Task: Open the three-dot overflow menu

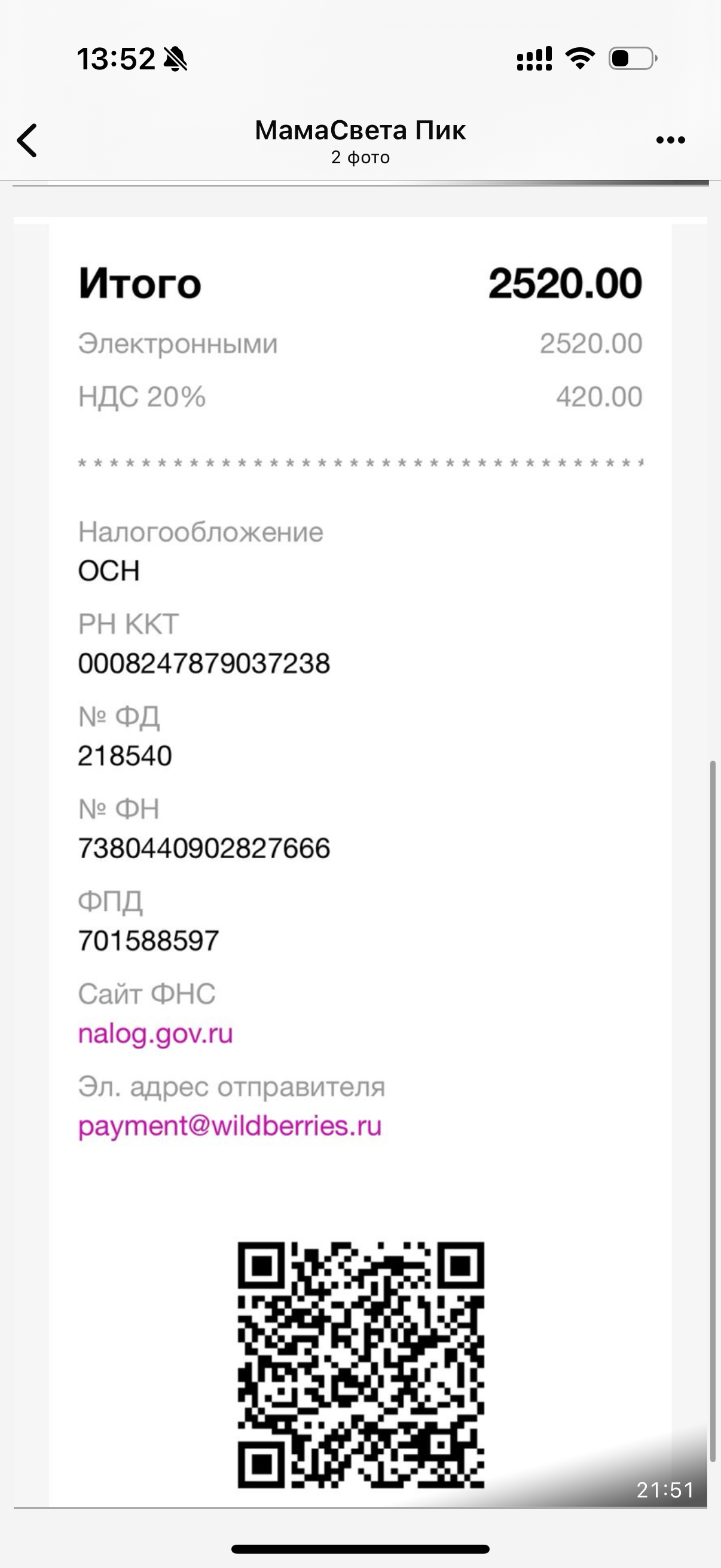Action: click(x=671, y=141)
